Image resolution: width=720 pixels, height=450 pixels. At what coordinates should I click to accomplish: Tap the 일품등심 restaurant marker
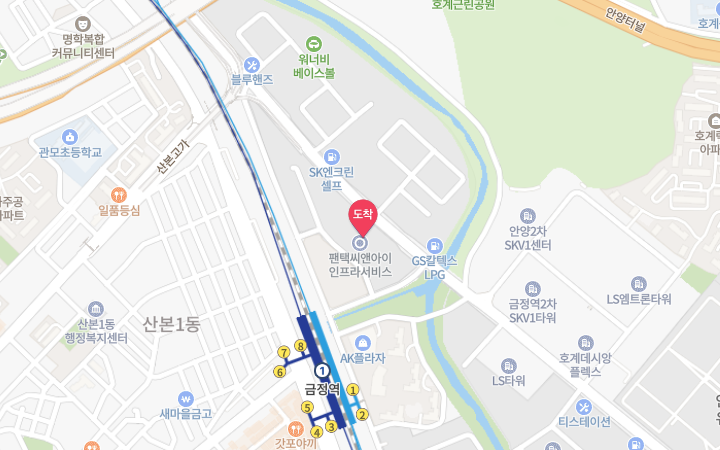click(119, 194)
